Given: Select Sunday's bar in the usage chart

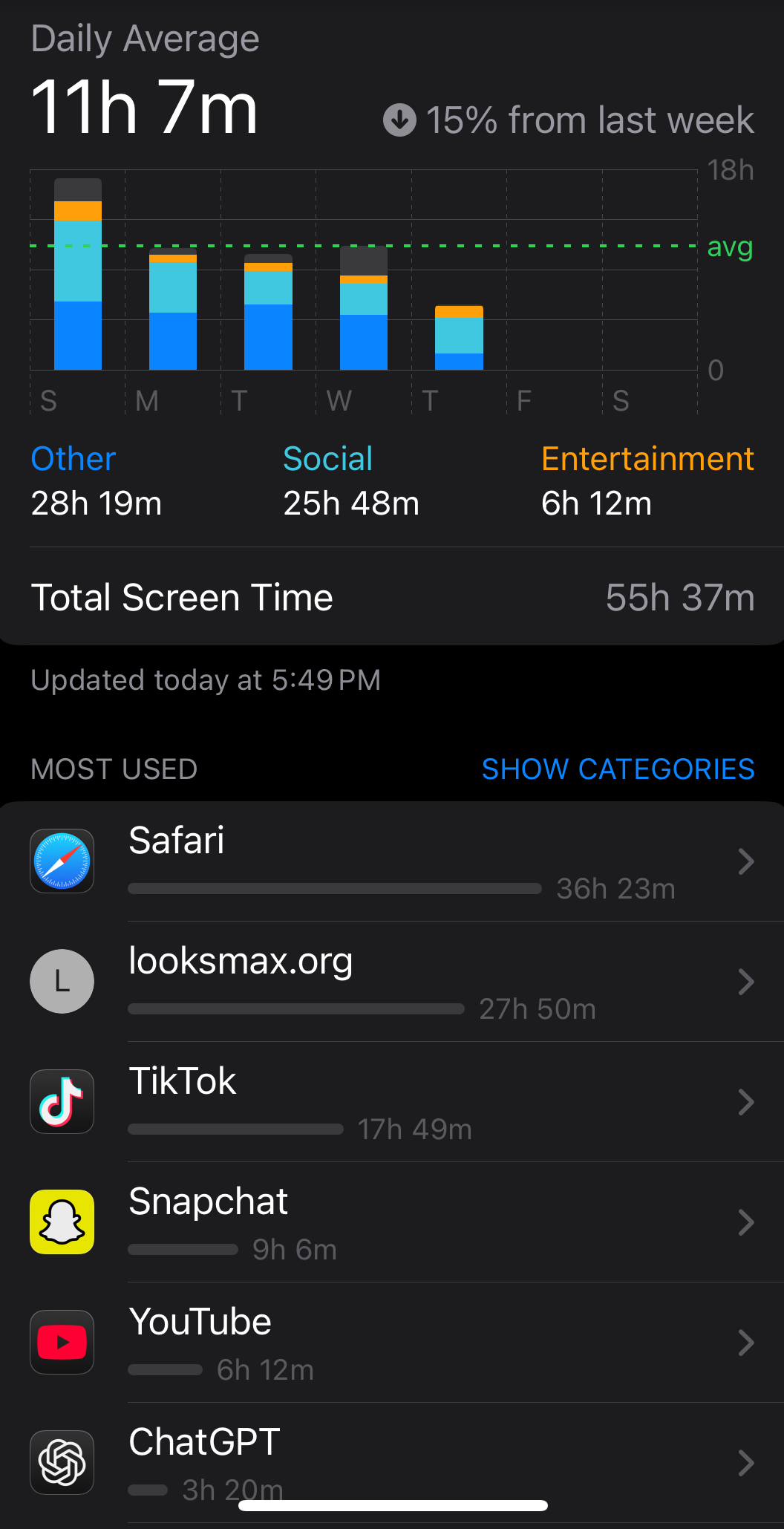Looking at the screenshot, I should click(78, 274).
